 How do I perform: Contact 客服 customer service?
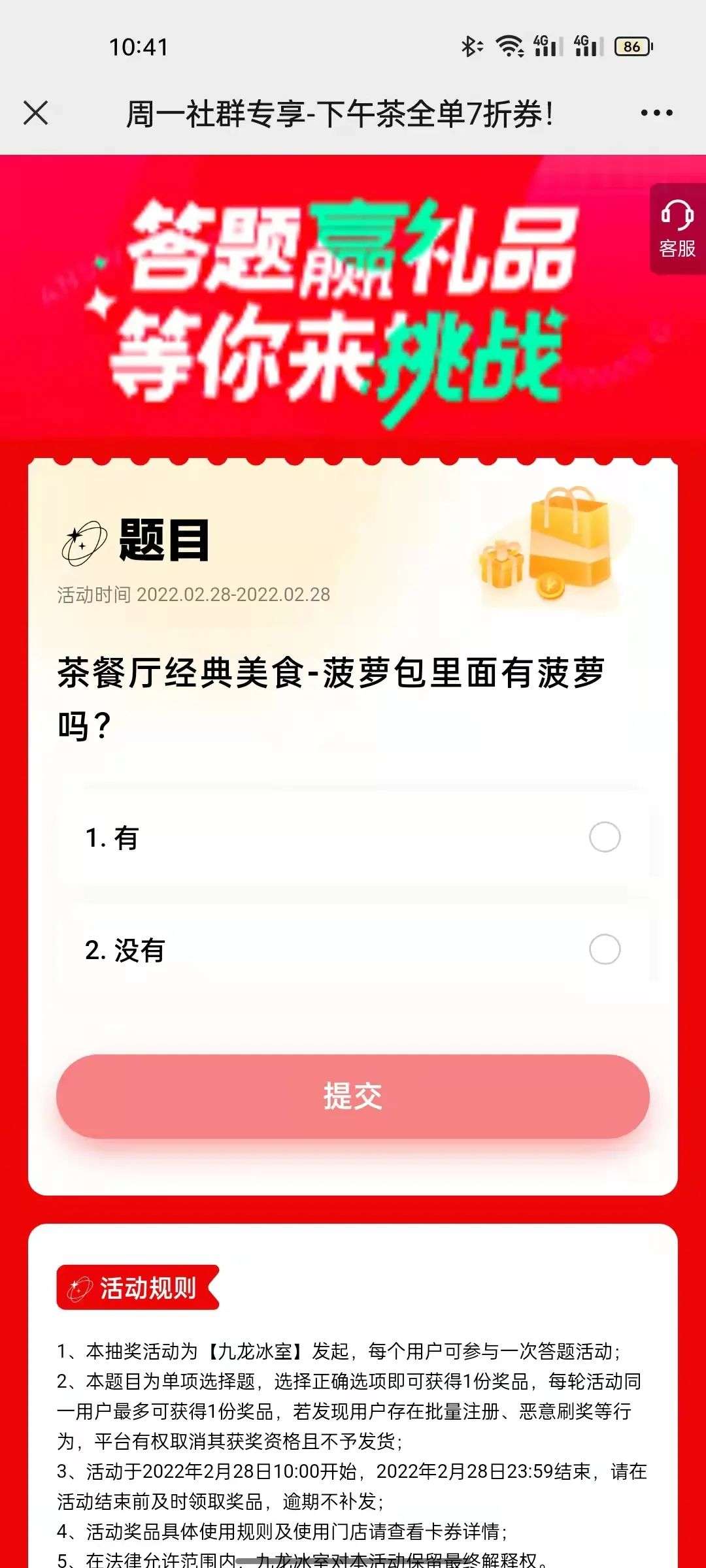pos(677,229)
